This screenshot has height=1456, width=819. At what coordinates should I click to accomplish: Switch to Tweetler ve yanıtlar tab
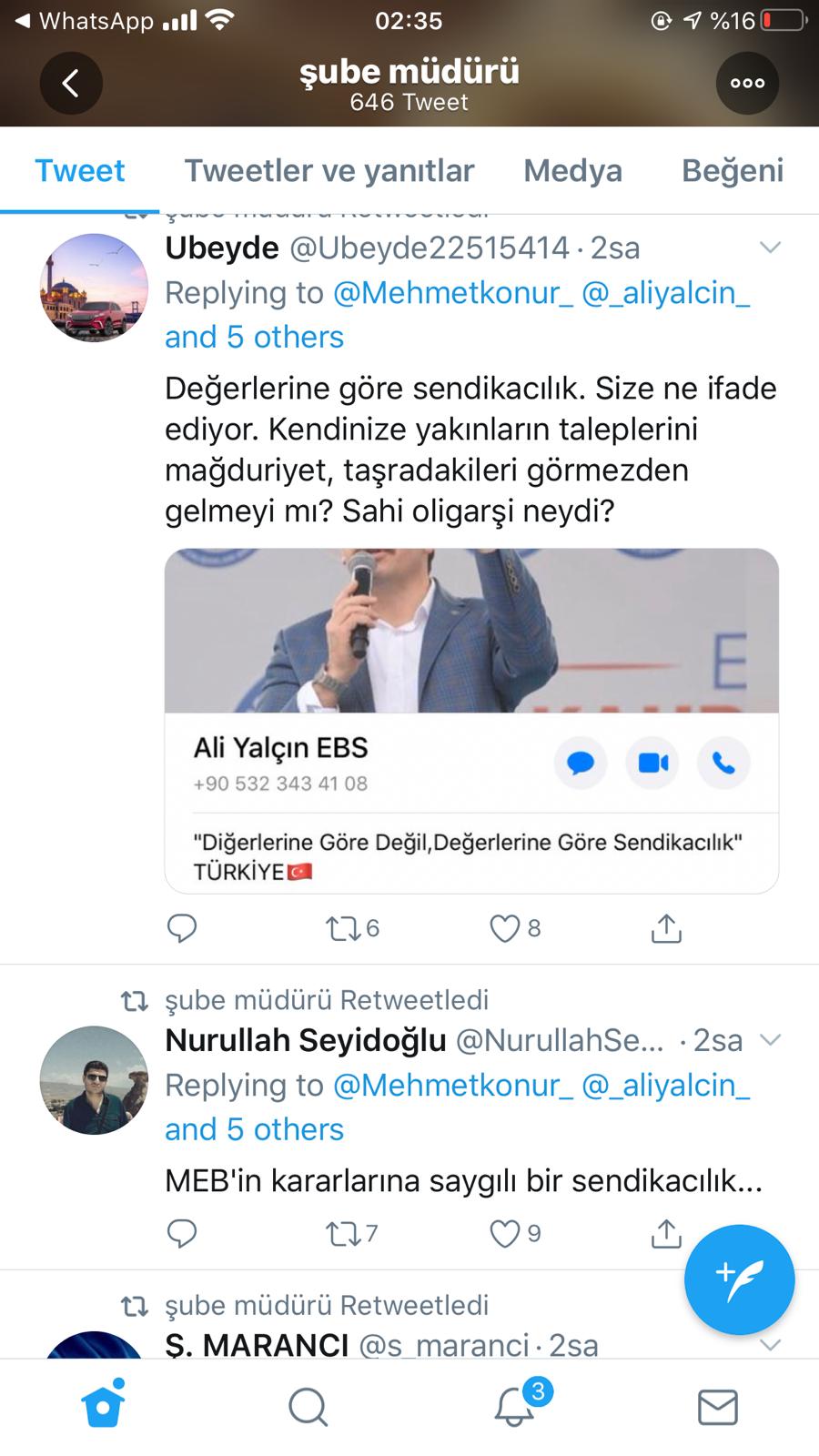[329, 170]
